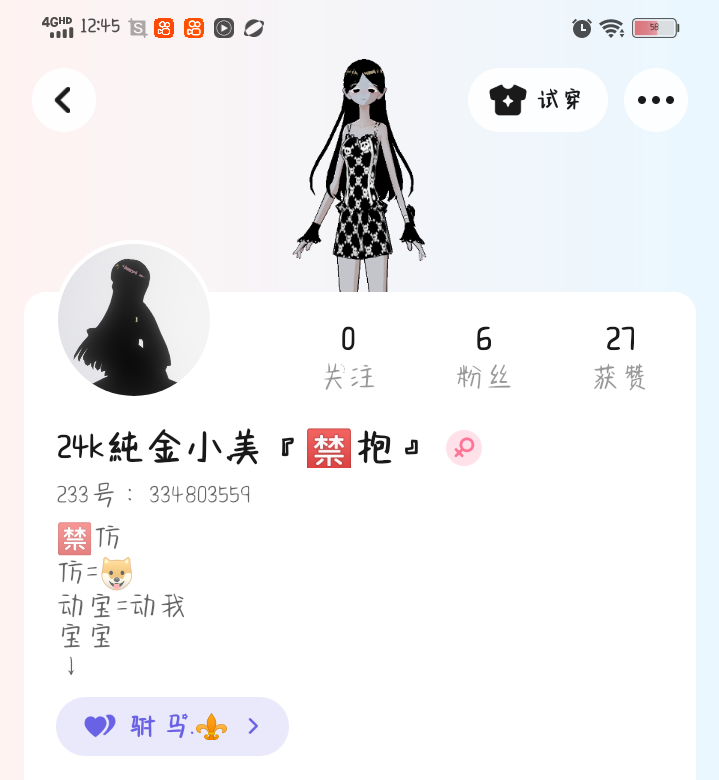The width and height of the screenshot is (719, 780).
Task: View the 粉丝 followers list
Action: pos(484,358)
